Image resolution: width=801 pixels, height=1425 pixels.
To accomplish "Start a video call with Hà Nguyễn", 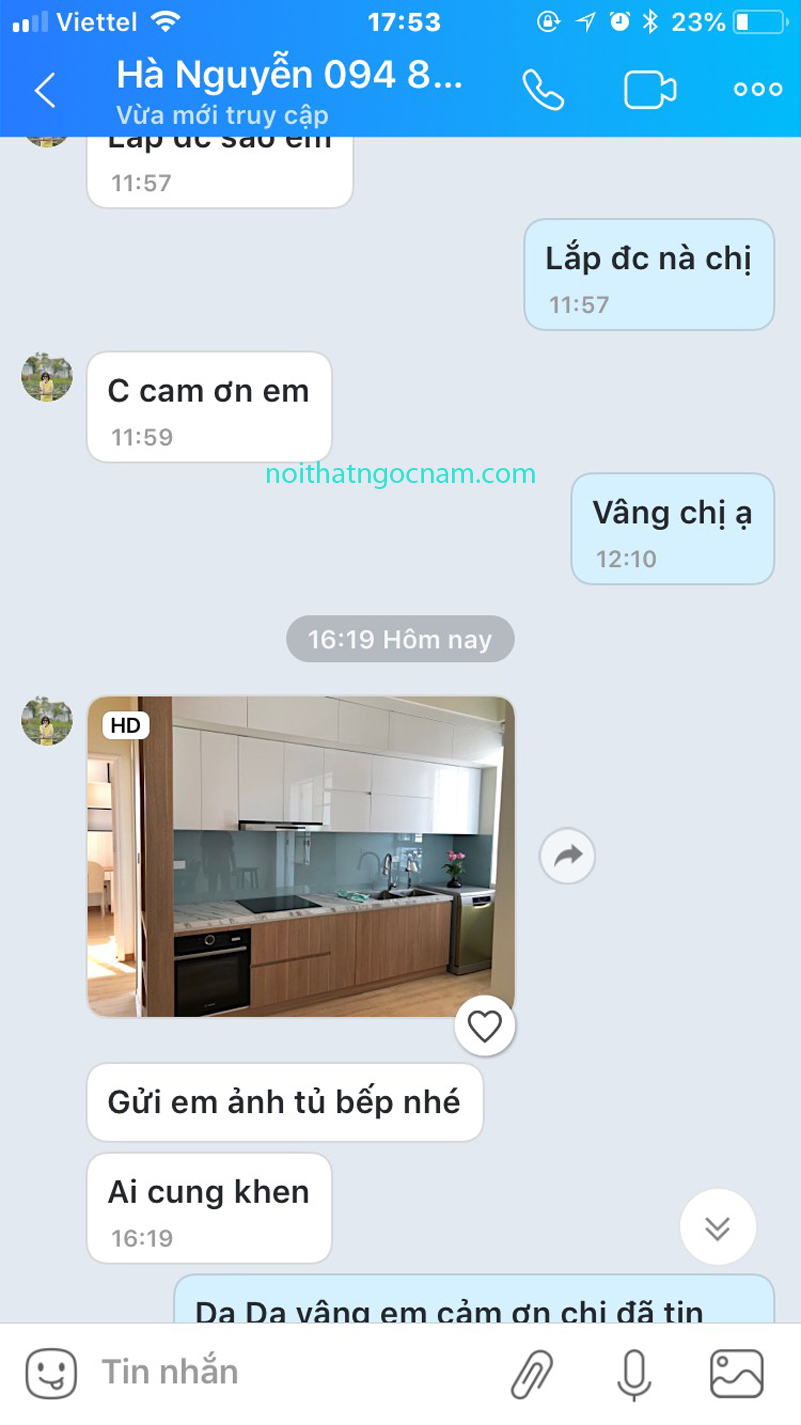I will 650,90.
